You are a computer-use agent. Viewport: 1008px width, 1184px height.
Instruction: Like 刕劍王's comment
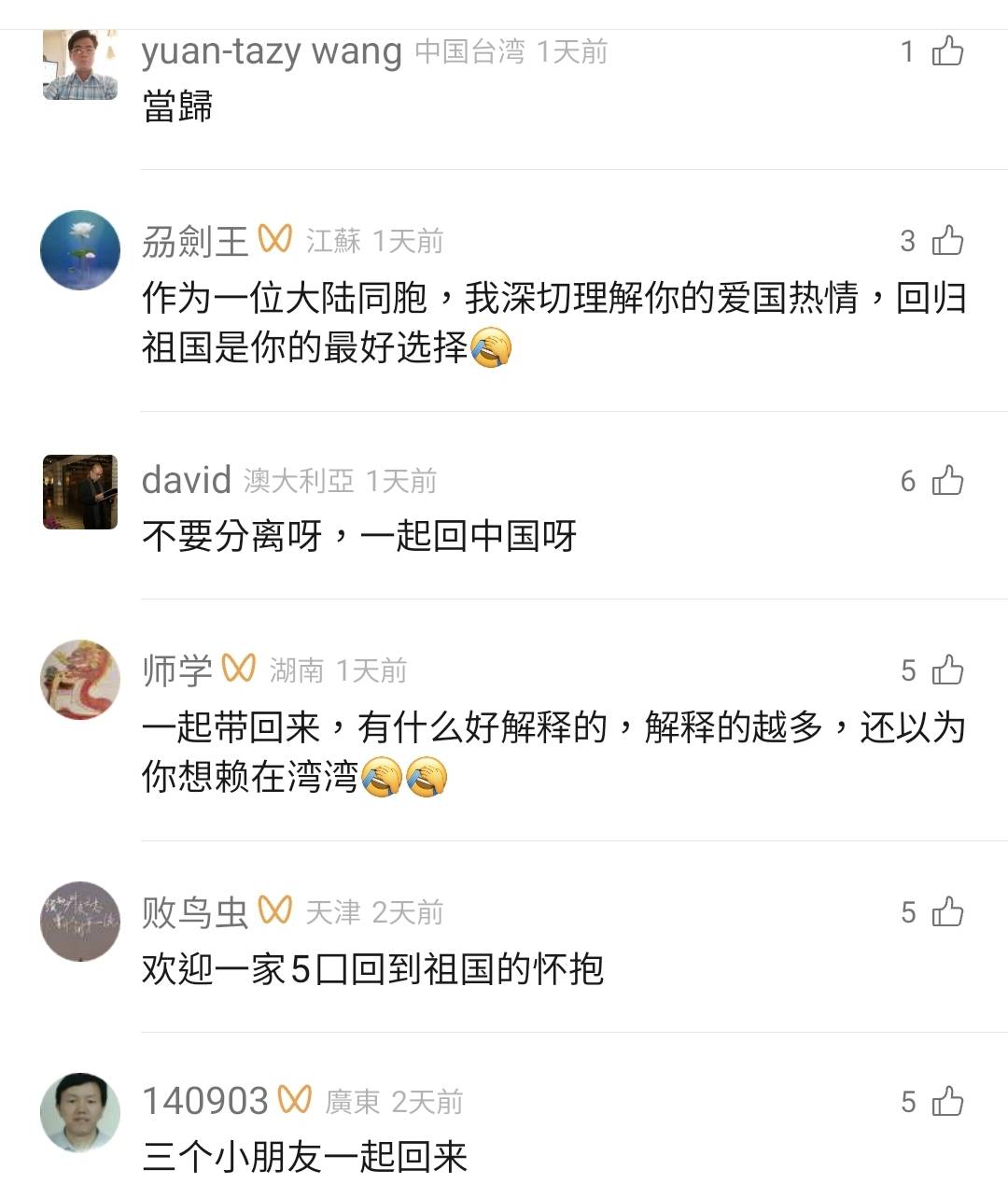947,241
